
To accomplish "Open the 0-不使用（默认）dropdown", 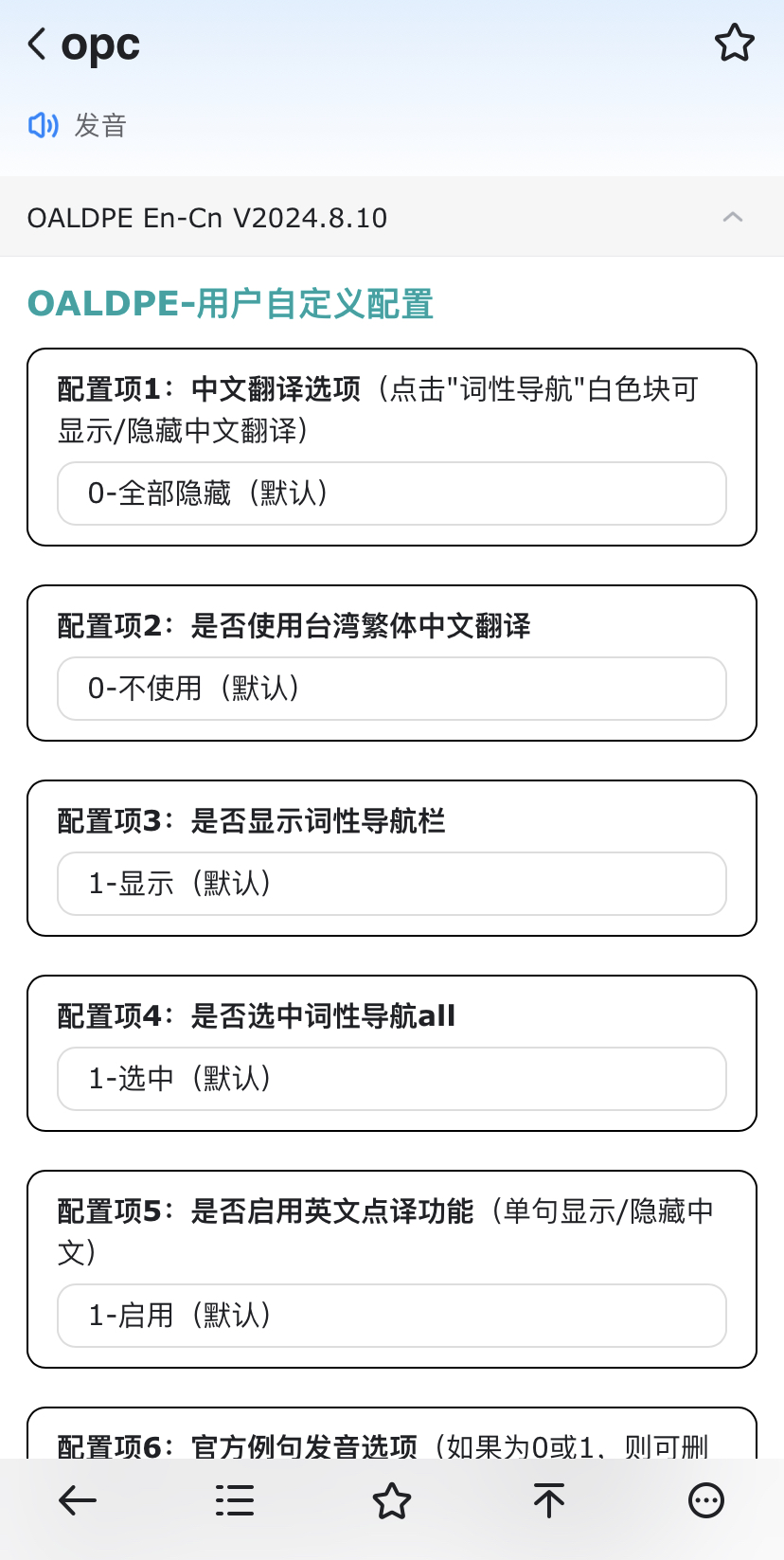I will pyautogui.click(x=392, y=689).
